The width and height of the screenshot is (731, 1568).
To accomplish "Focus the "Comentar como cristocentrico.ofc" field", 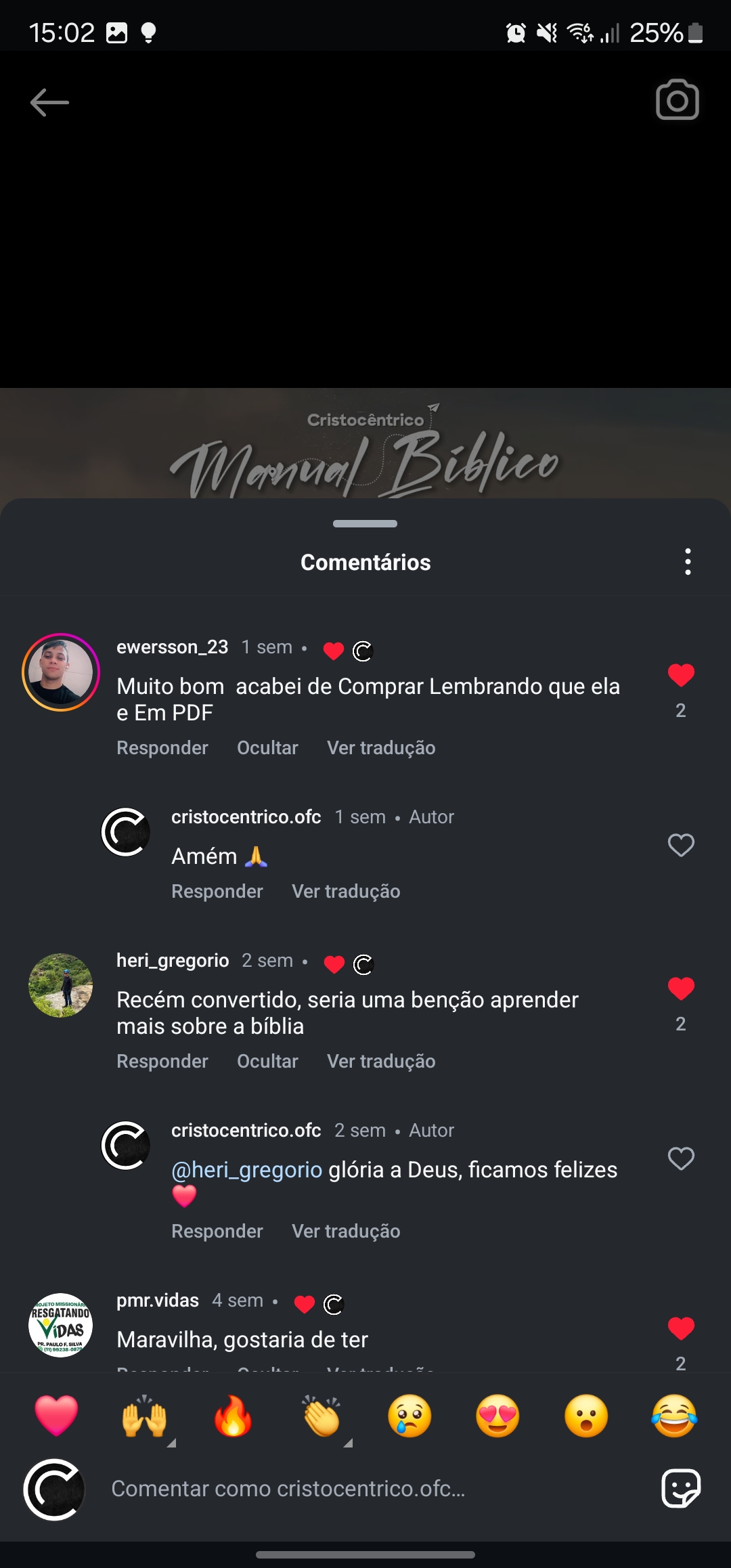I will pyautogui.click(x=365, y=1489).
